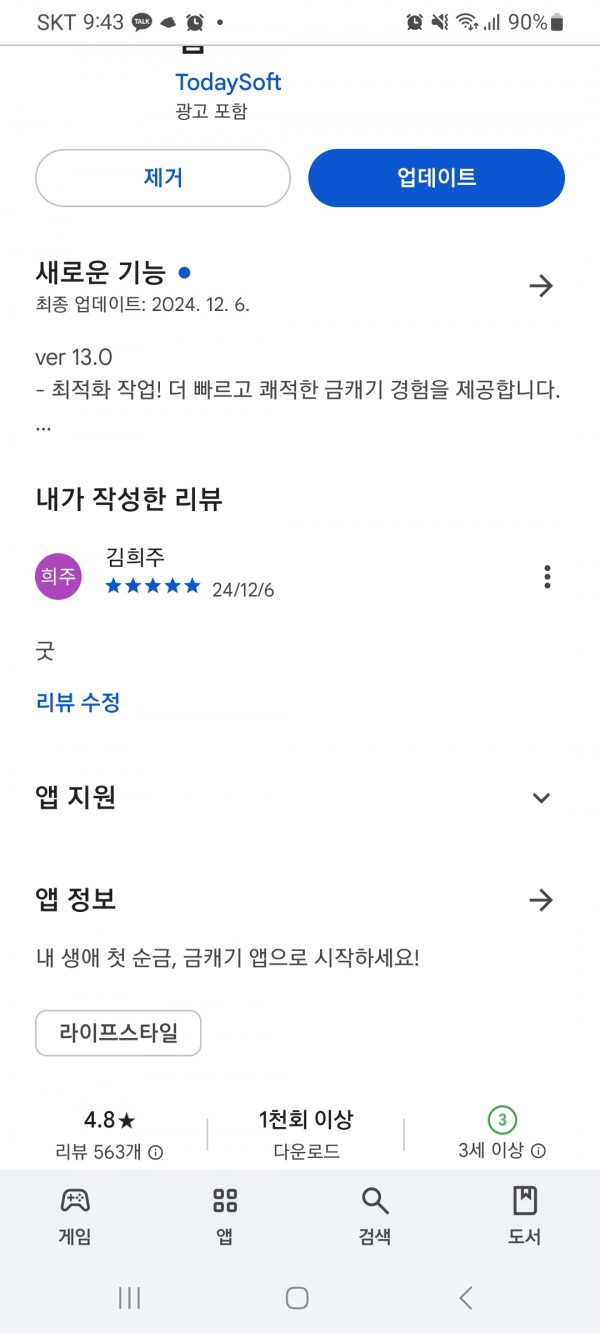Open TodaySoft developer page
This screenshot has height=1333, width=600.
228,82
